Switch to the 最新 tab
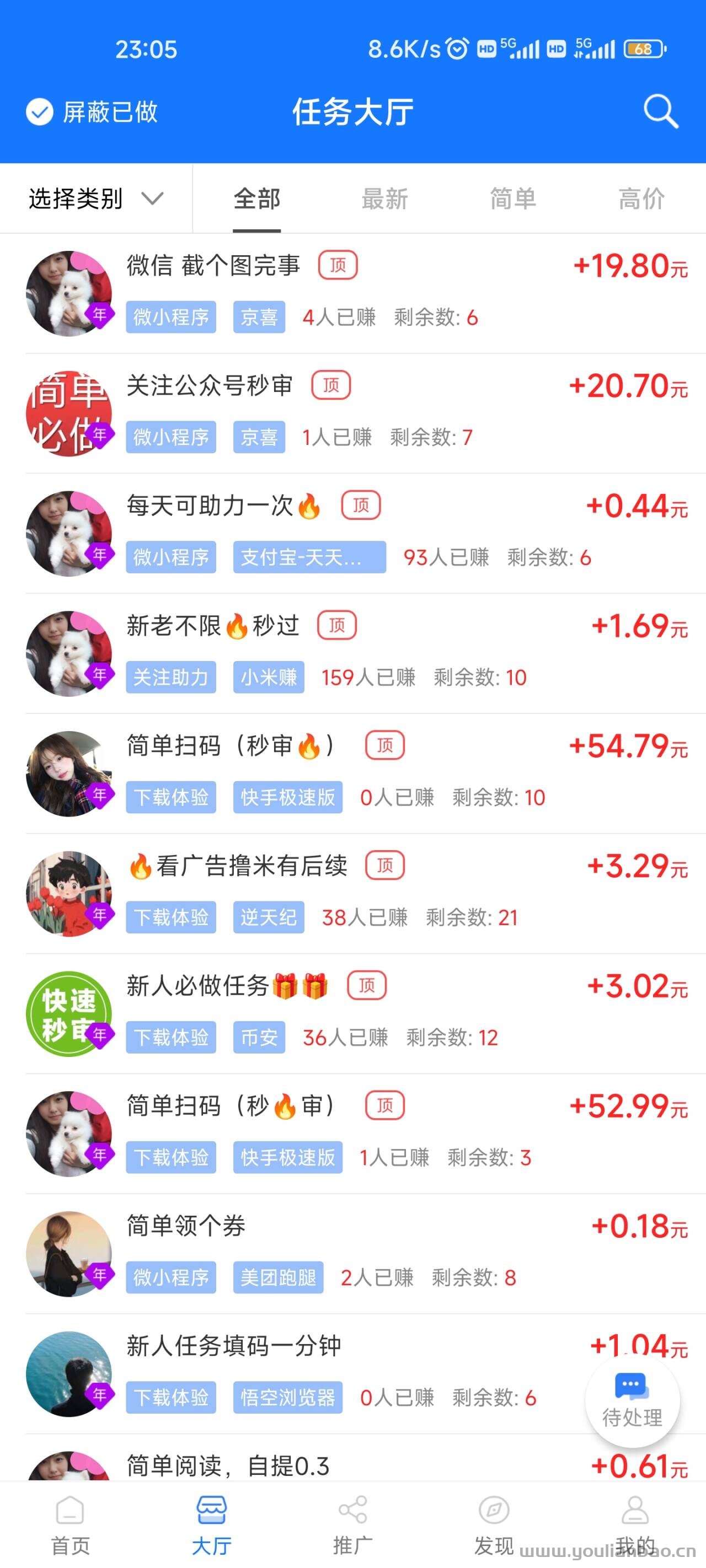706x1568 pixels. click(x=384, y=198)
